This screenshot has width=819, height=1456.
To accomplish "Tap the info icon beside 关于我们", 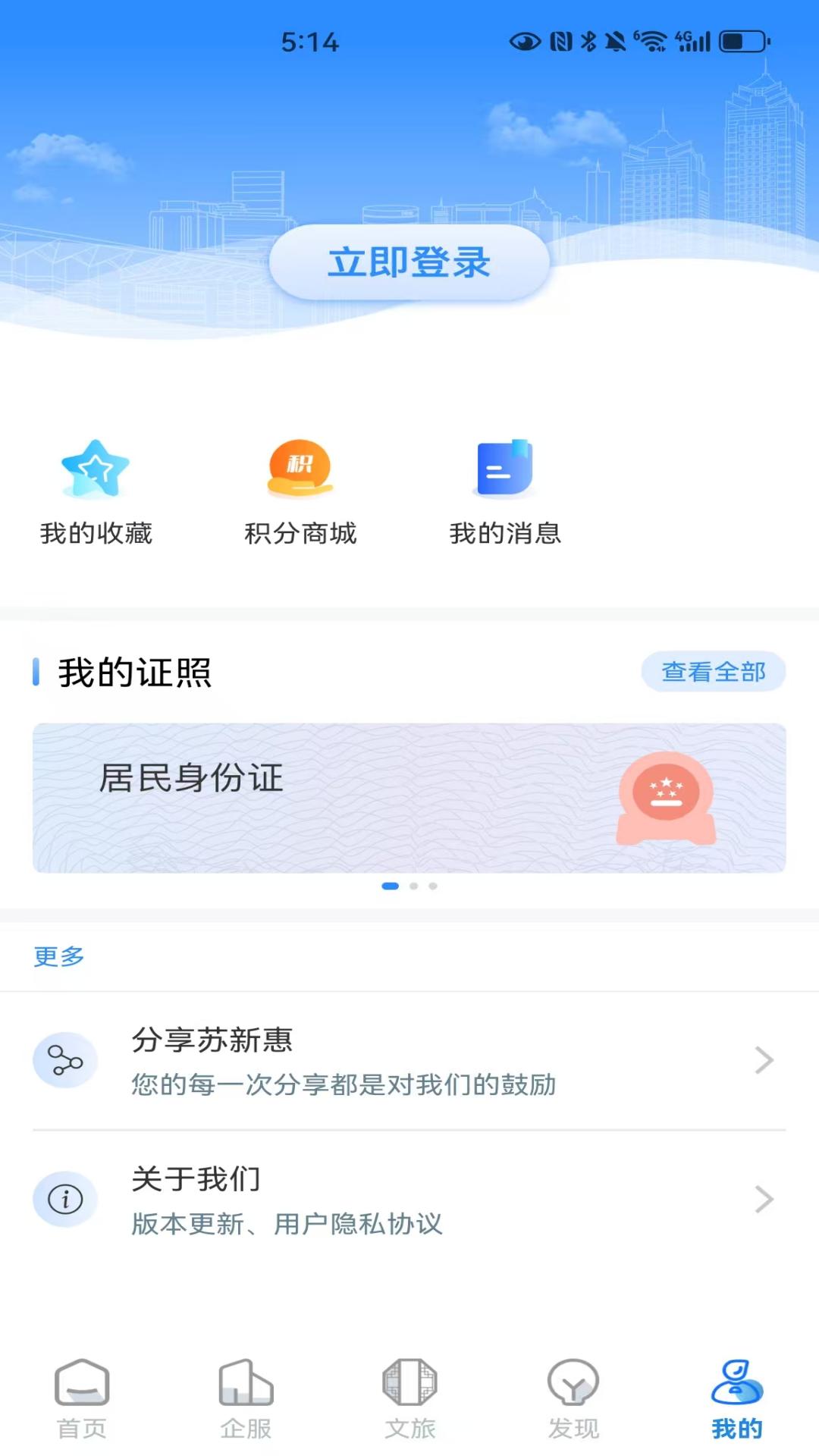I will [x=65, y=1197].
